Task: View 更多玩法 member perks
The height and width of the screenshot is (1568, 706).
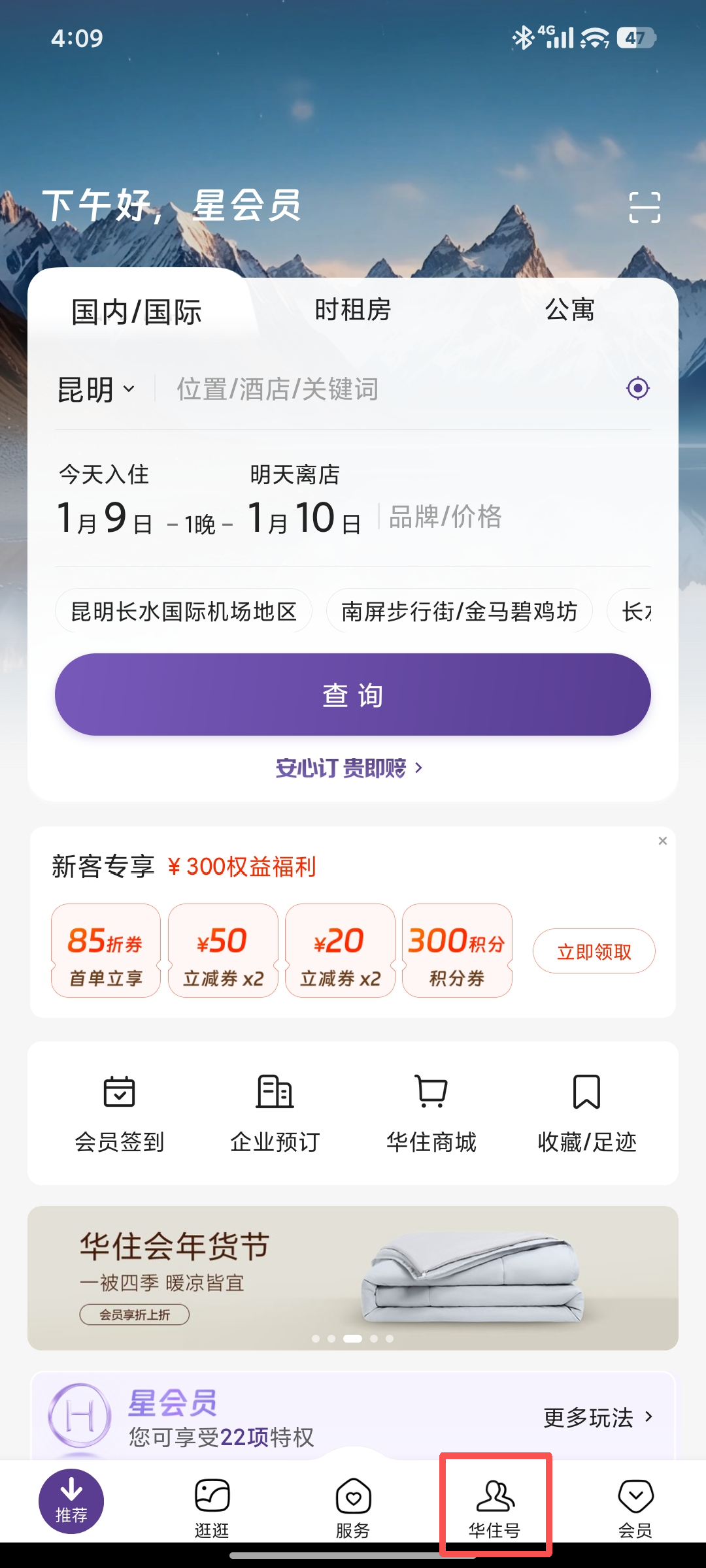Action: click(598, 1418)
